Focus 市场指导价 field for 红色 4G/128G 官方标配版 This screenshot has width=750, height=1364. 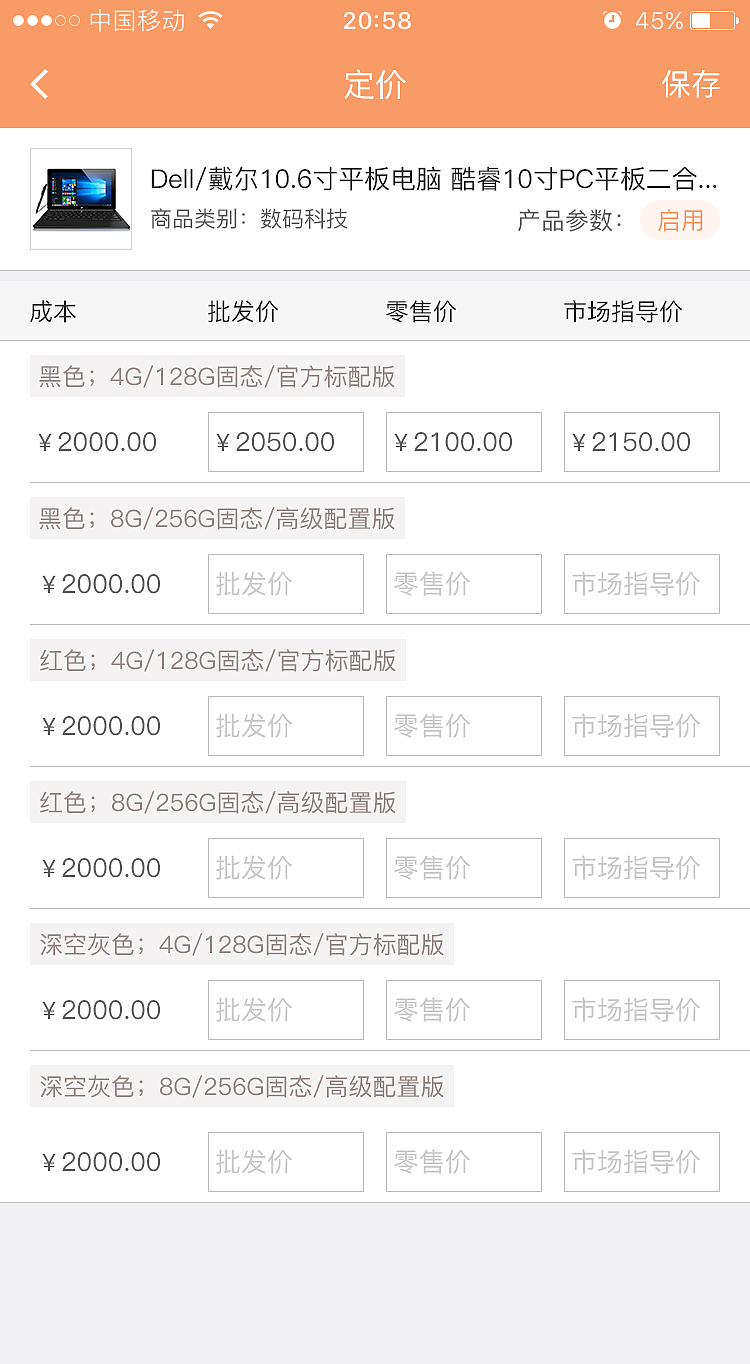point(642,726)
